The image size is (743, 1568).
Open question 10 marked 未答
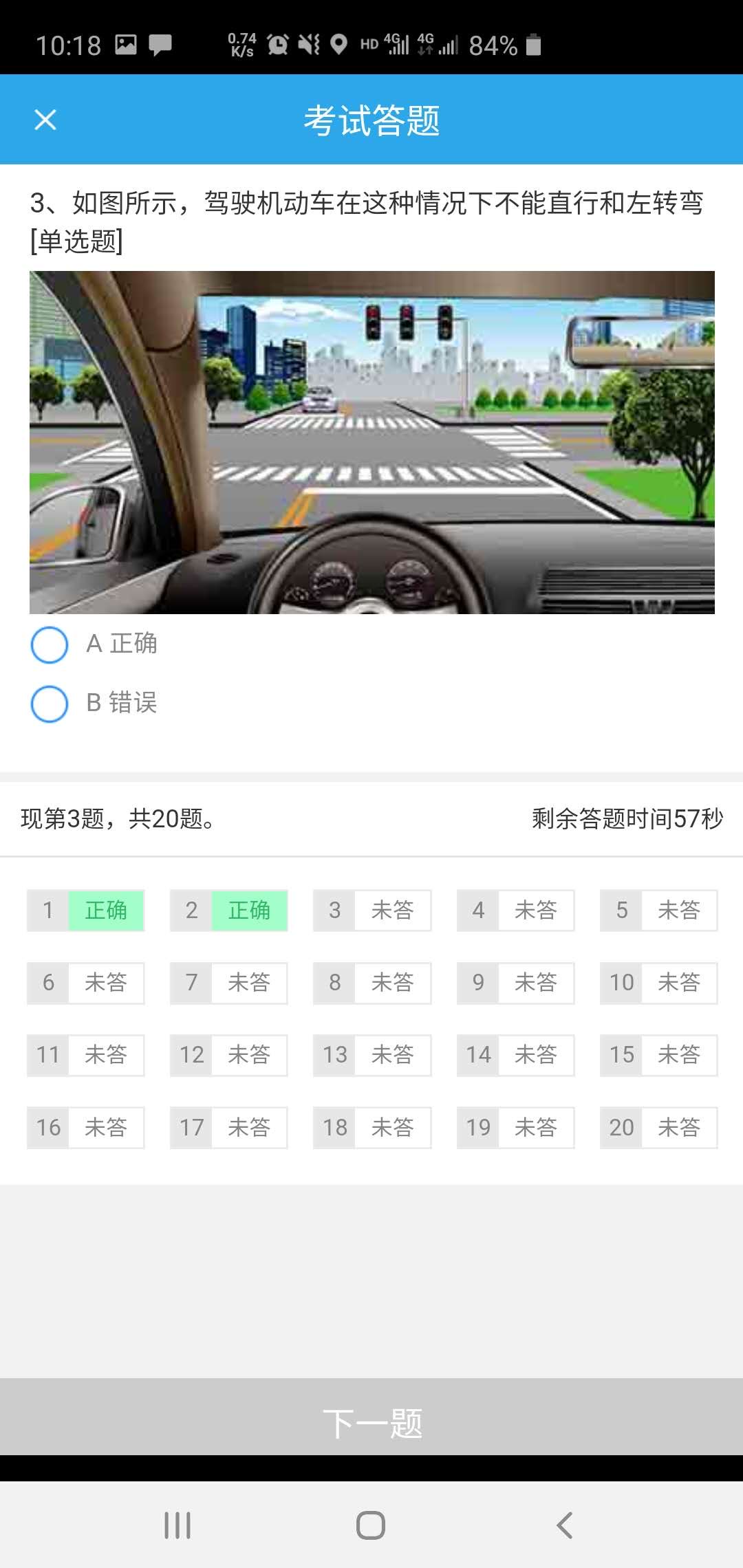(659, 983)
